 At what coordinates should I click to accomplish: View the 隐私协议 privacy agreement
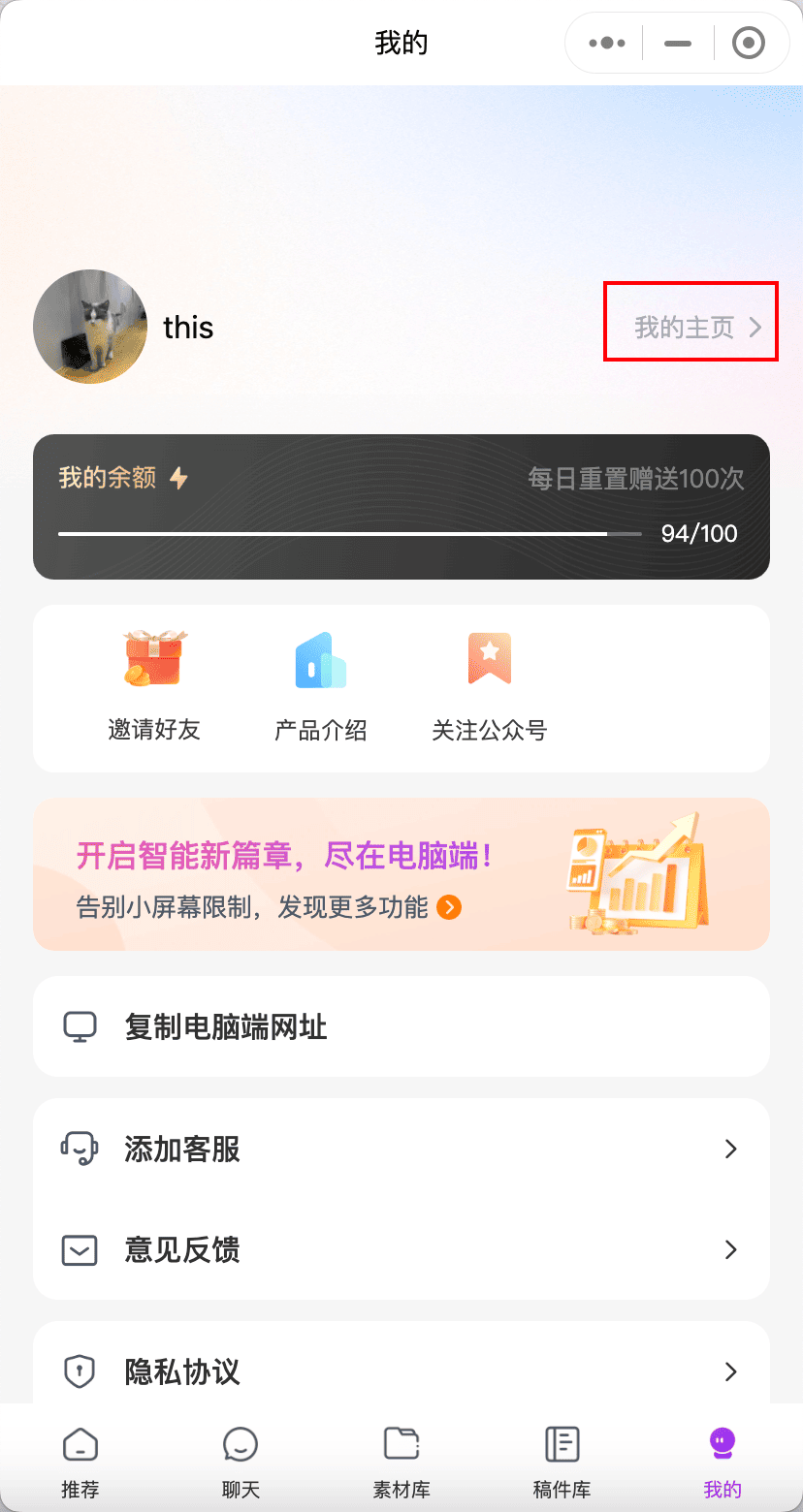pyautogui.click(x=401, y=1371)
